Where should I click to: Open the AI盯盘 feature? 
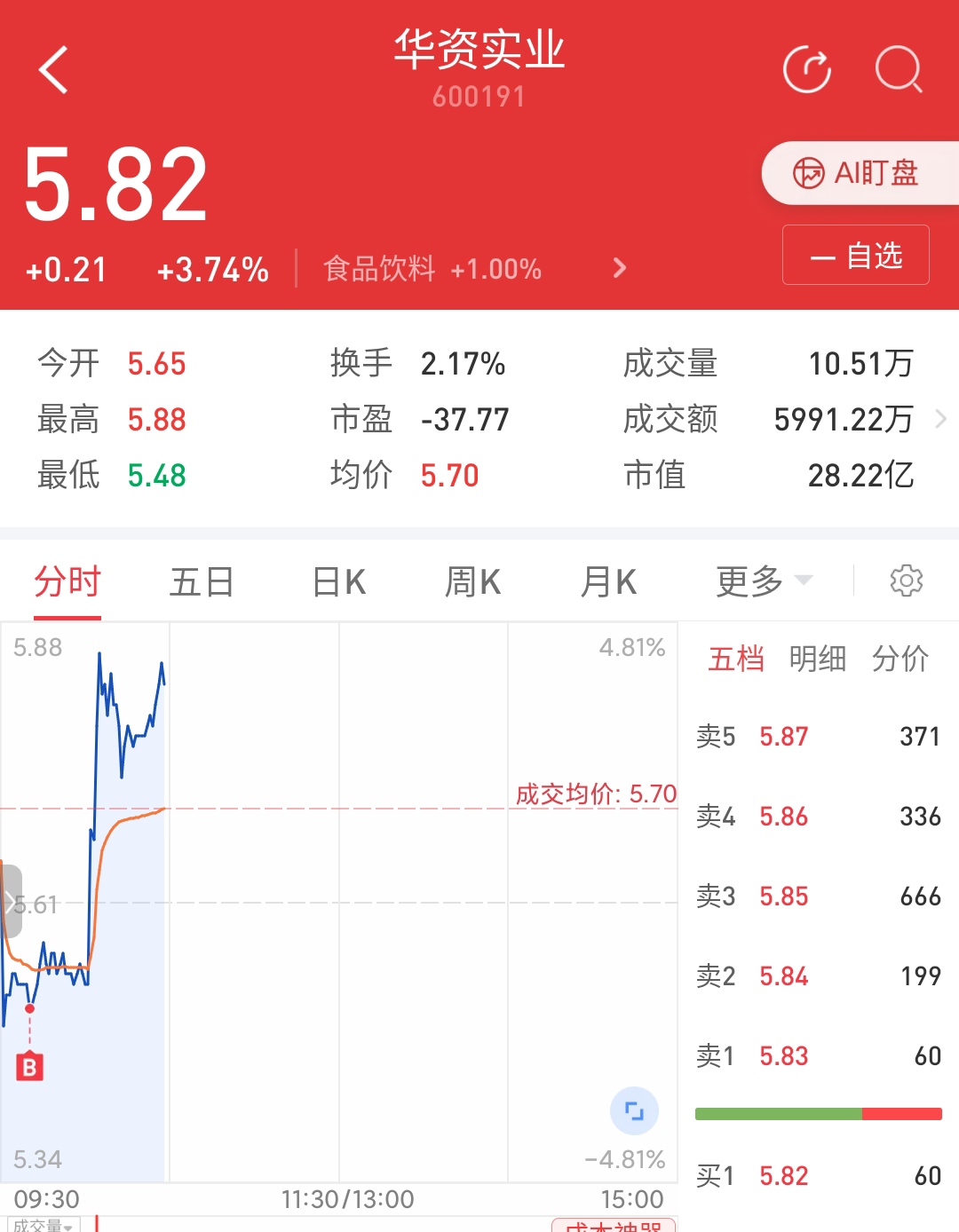pos(858,173)
